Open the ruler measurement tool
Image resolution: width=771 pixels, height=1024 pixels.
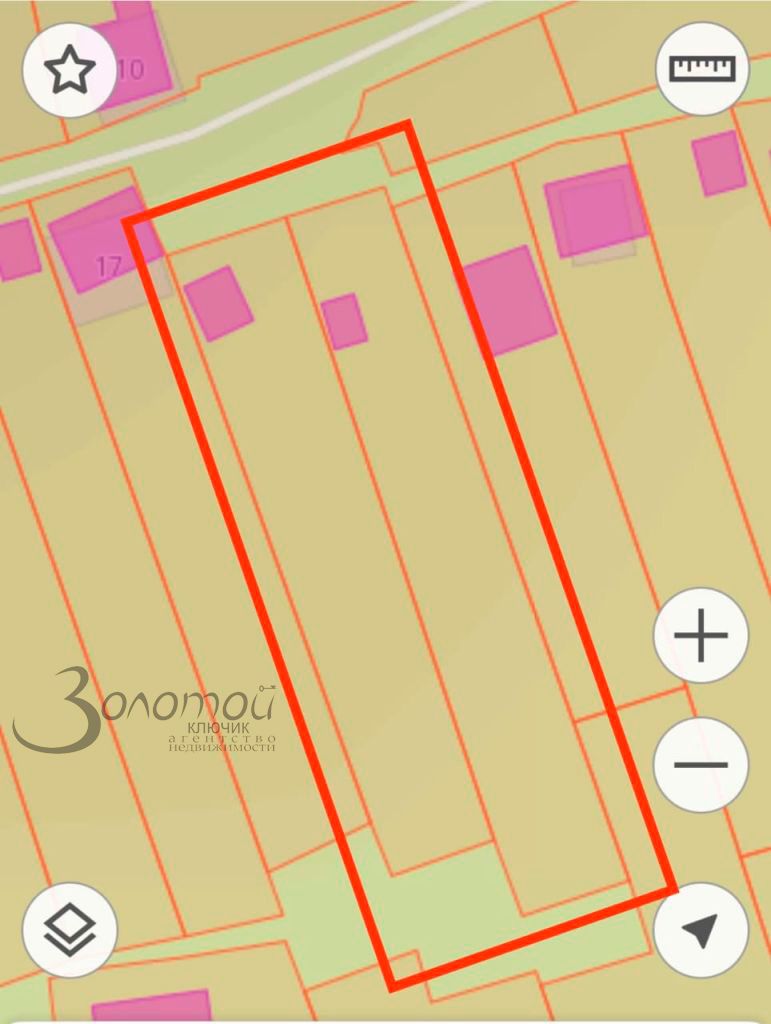pos(702,69)
